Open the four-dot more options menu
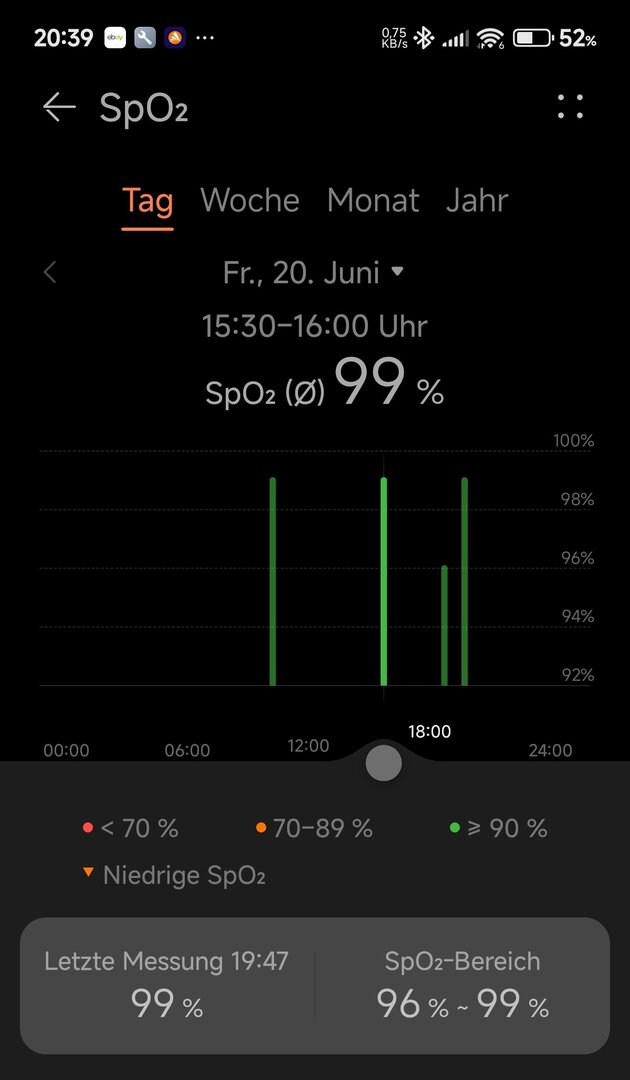Viewport: 630px width, 1080px height. [x=570, y=107]
